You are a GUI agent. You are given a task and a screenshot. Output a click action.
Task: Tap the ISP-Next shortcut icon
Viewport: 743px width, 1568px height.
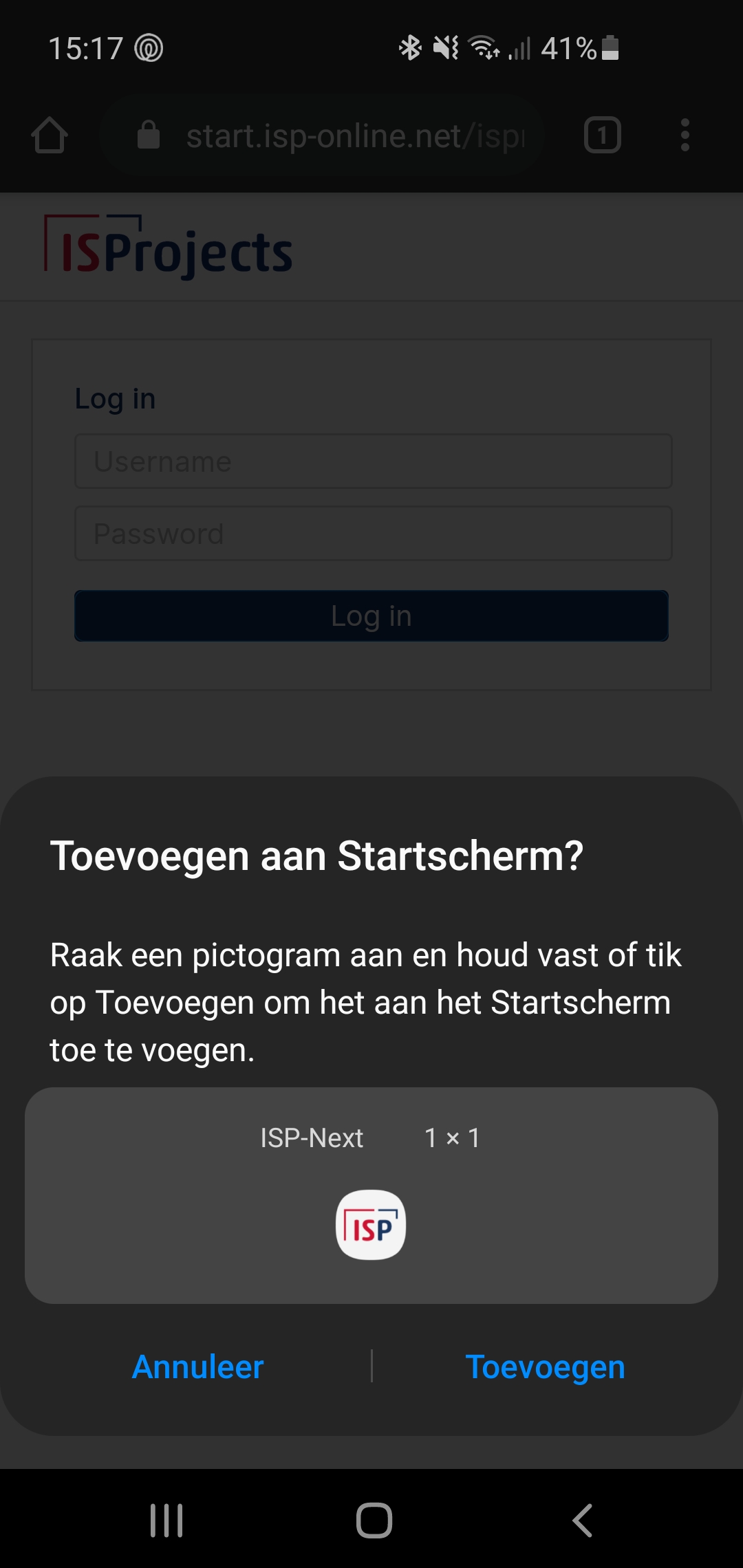tap(371, 1225)
